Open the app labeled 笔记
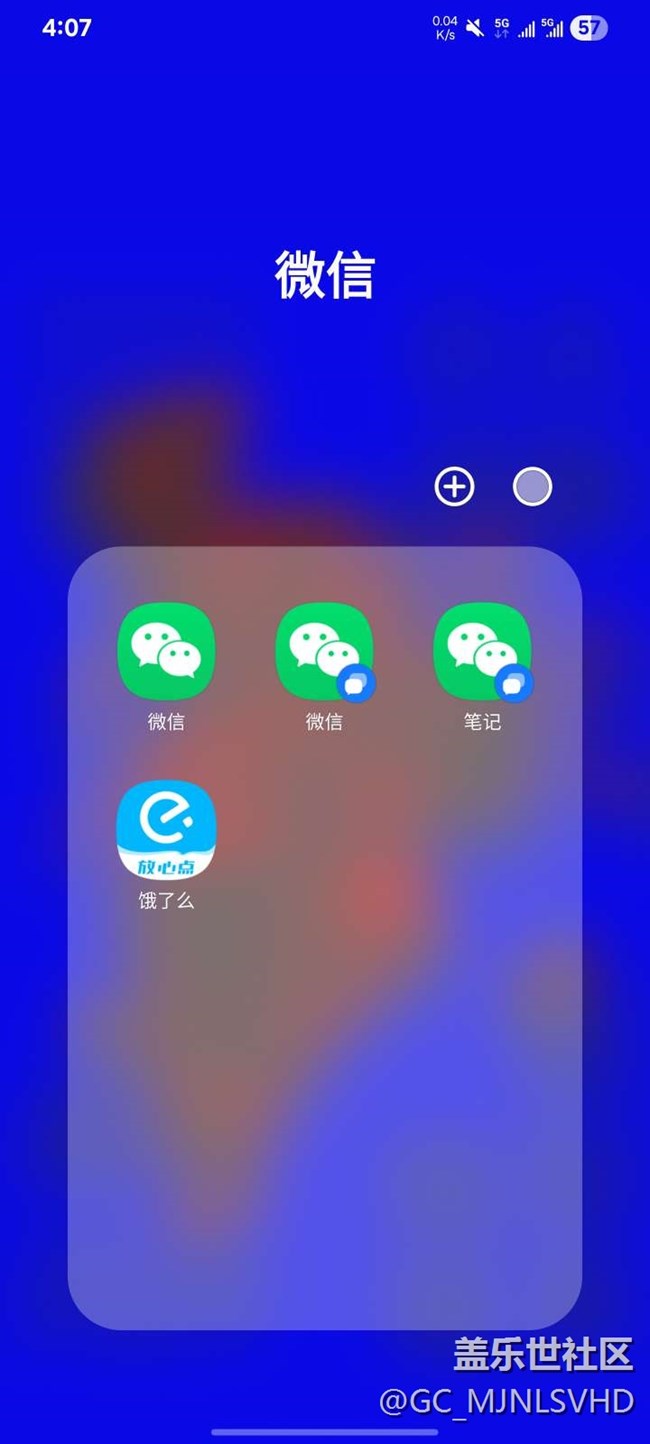 click(482, 652)
